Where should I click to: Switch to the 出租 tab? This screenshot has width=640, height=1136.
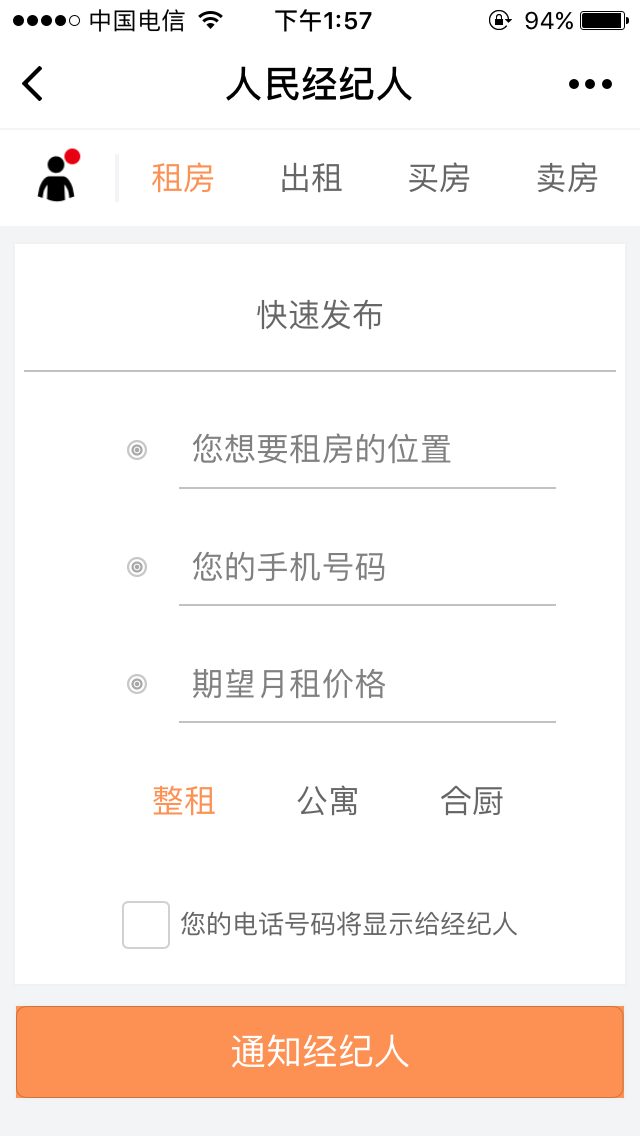311,178
